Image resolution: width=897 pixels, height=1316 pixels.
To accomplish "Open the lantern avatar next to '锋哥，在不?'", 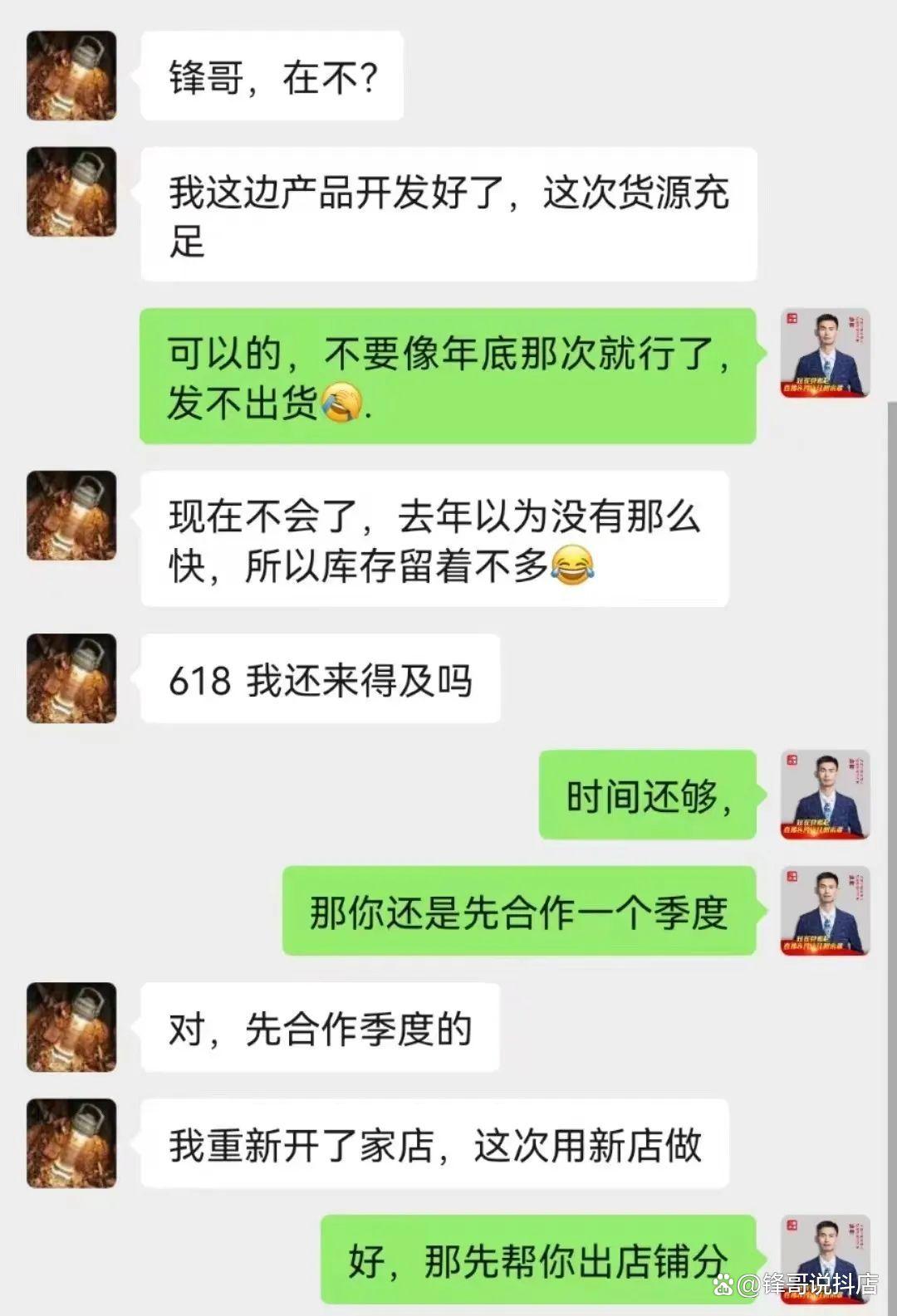I will pyautogui.click(x=71, y=75).
